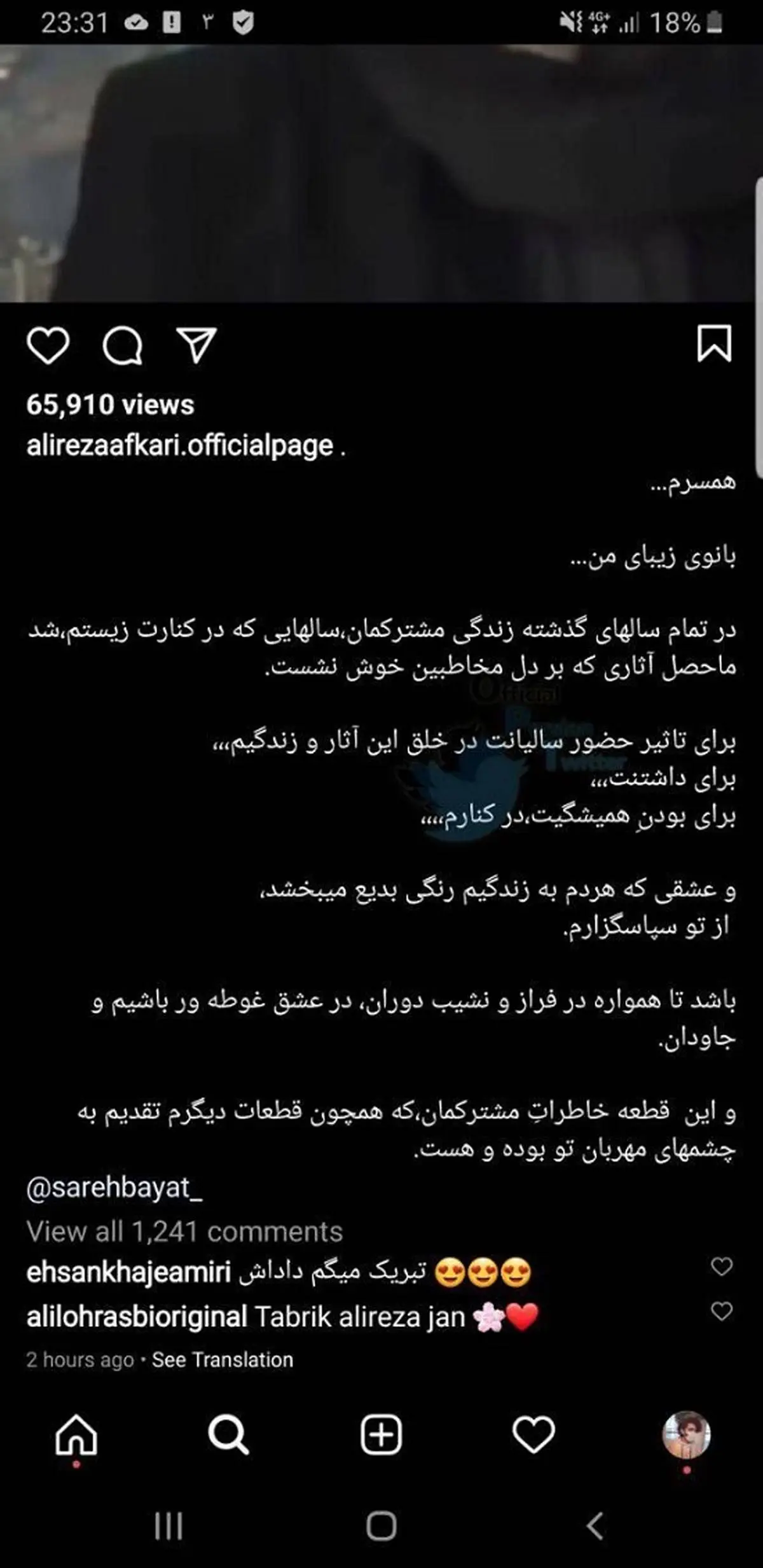763x1568 pixels.
Task: Switch to the Search tab
Action: pyautogui.click(x=228, y=1436)
